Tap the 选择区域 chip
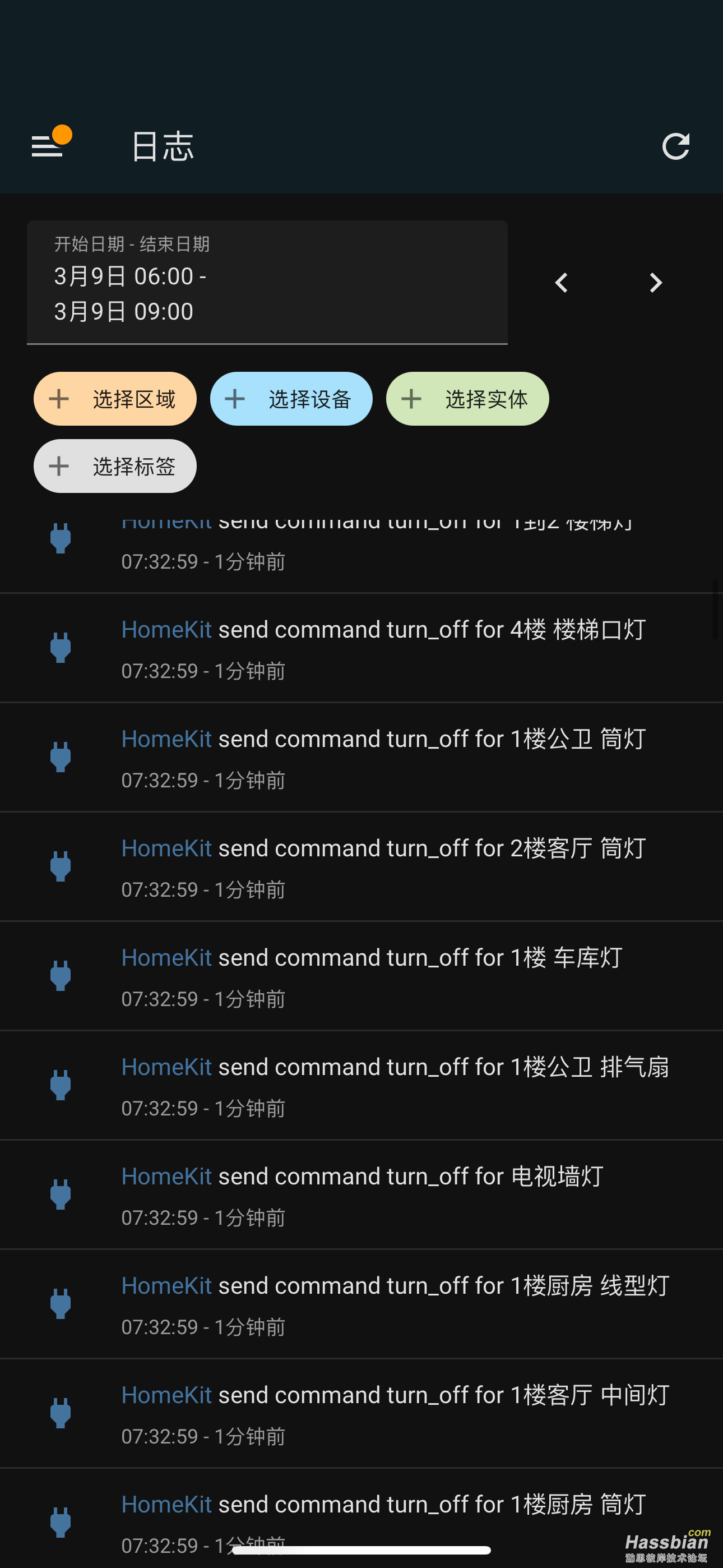The width and height of the screenshot is (723, 1568). point(115,399)
